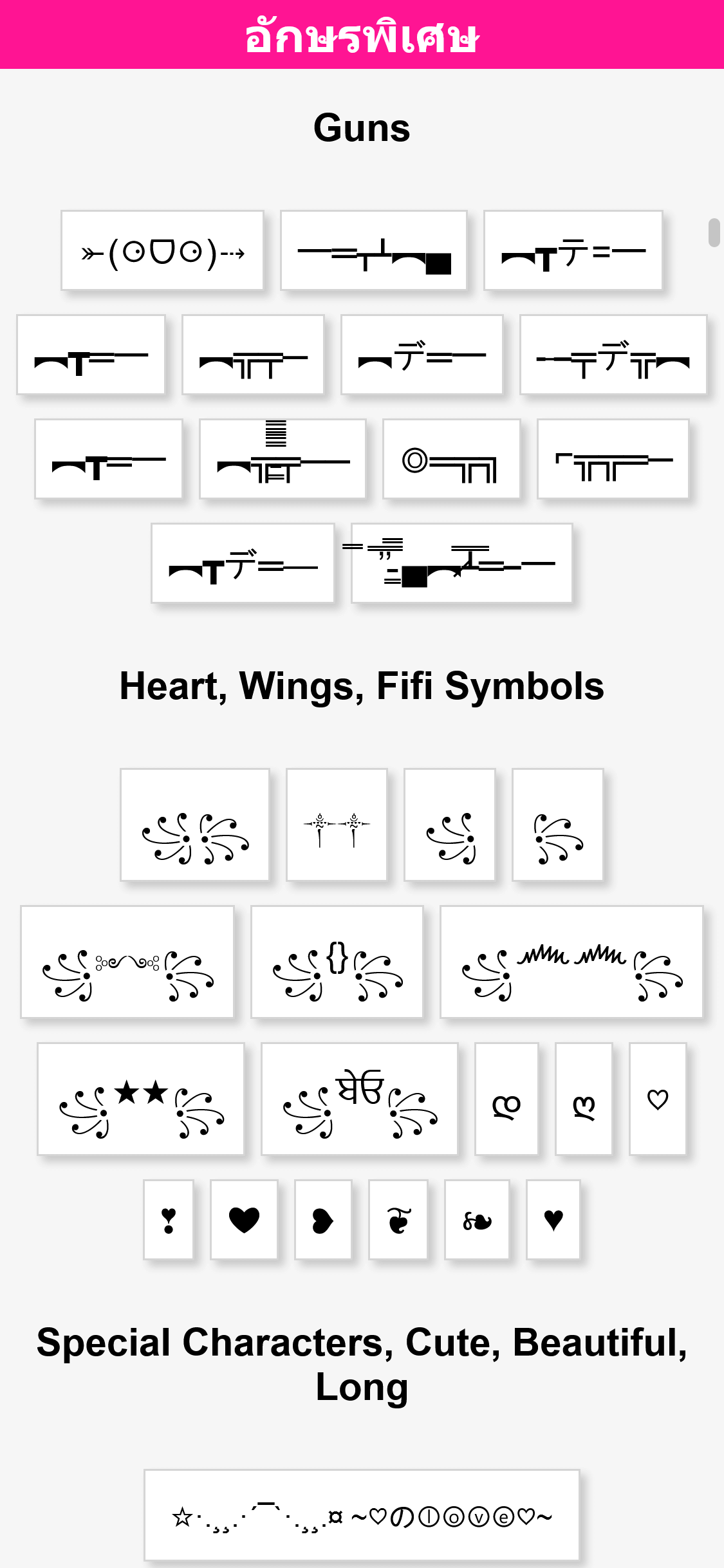Select the heart exclamation mark ❣ tile
This screenshot has height=1568, width=724.
[169, 1219]
